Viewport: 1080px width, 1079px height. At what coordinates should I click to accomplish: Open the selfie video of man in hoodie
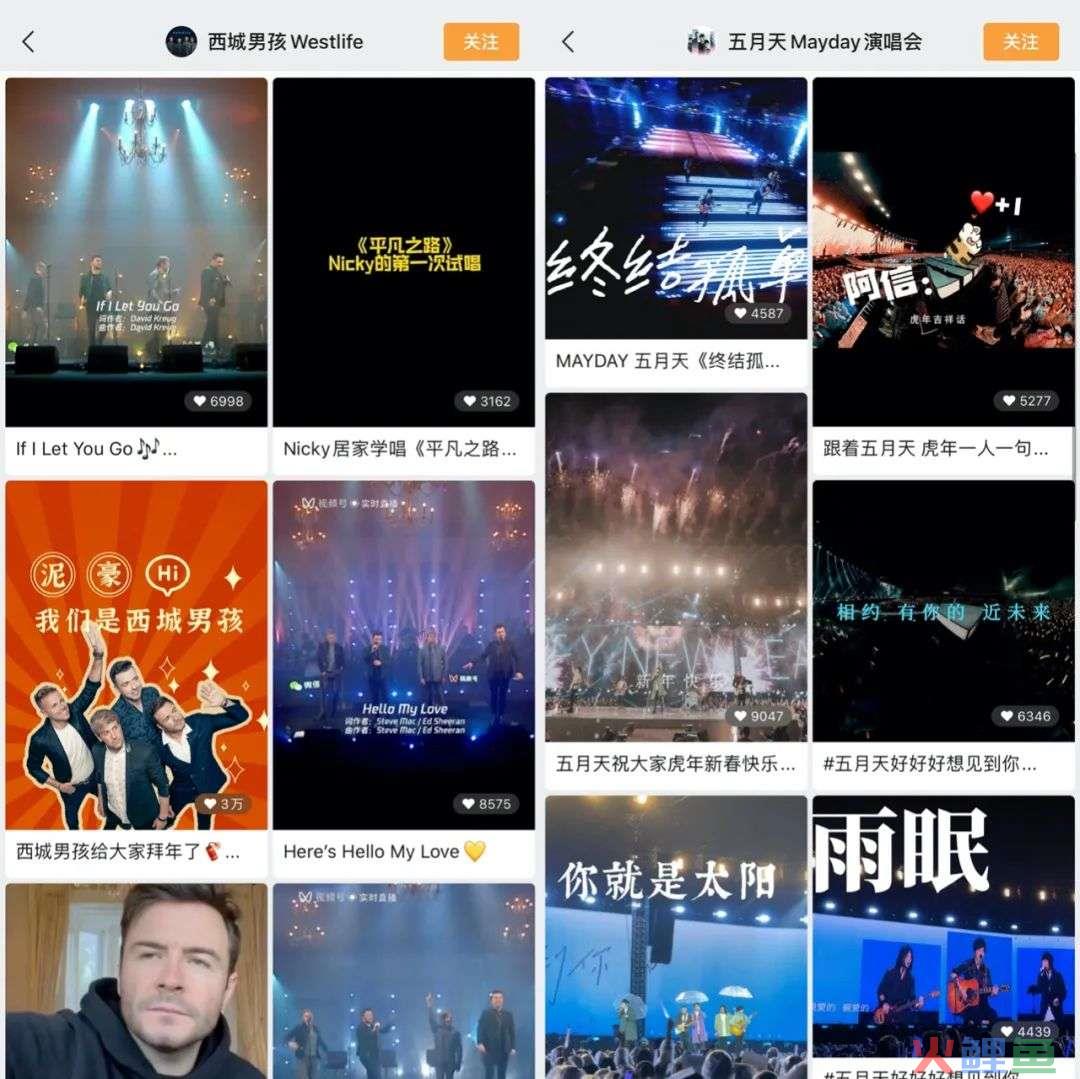click(136, 980)
